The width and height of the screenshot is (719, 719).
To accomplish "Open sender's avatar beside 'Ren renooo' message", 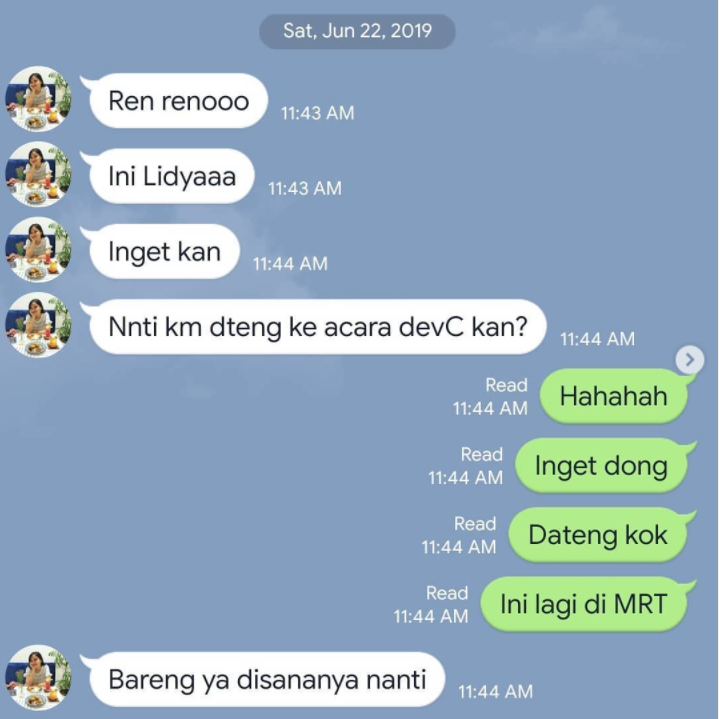I will 39,99.
